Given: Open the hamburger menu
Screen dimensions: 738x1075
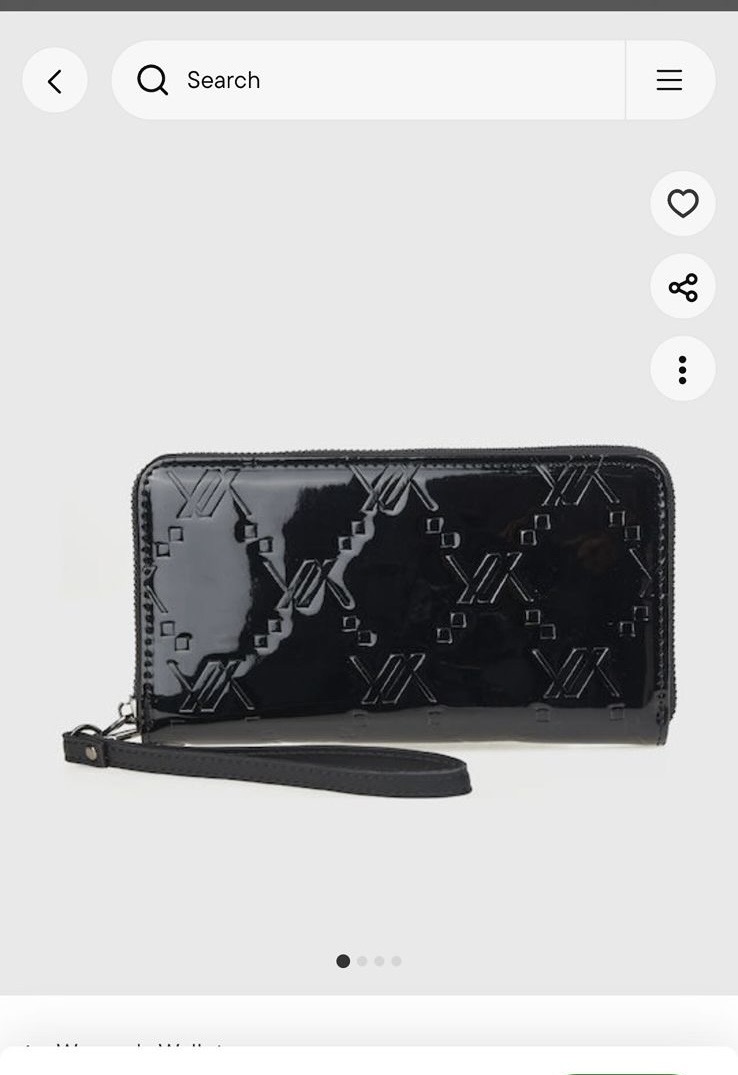Looking at the screenshot, I should point(669,80).
